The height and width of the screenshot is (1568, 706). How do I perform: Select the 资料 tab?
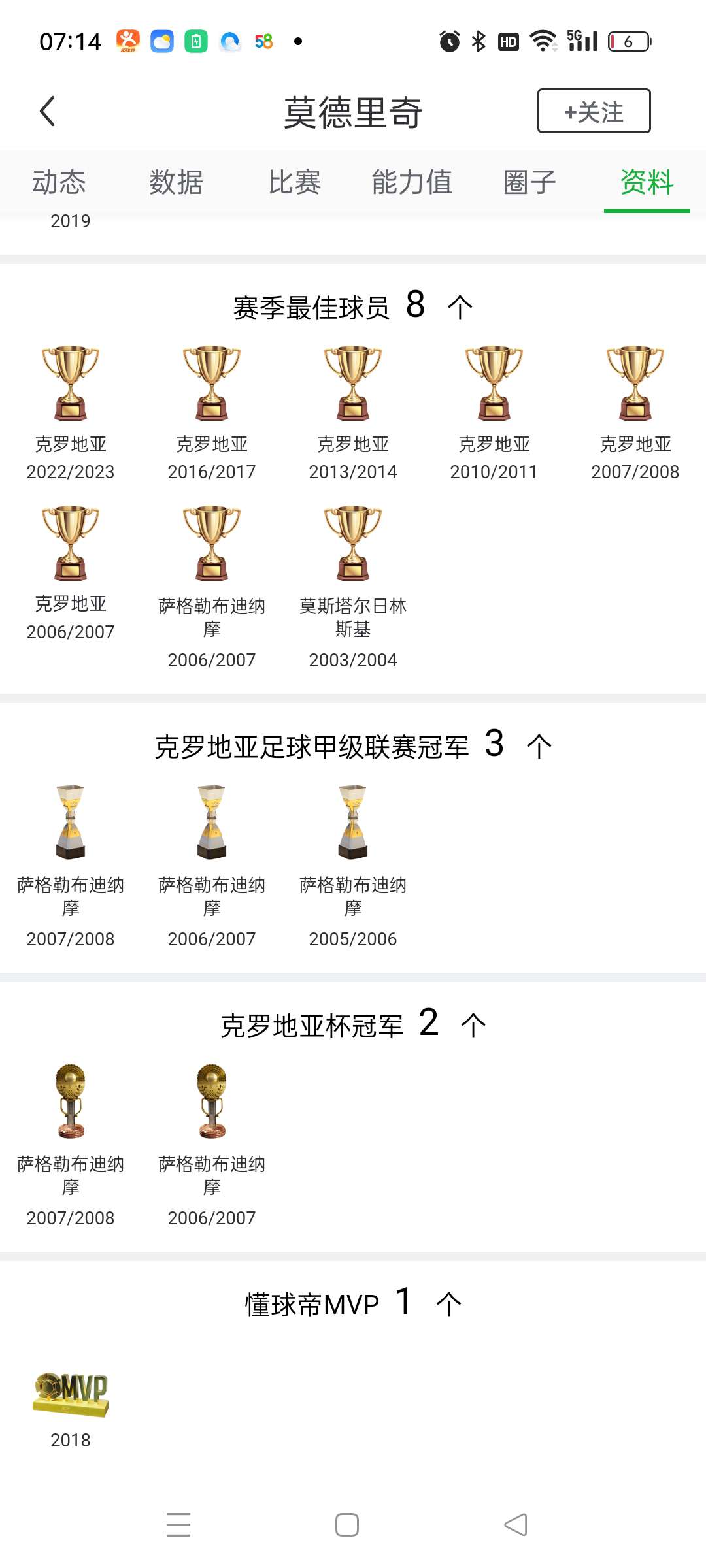(647, 182)
